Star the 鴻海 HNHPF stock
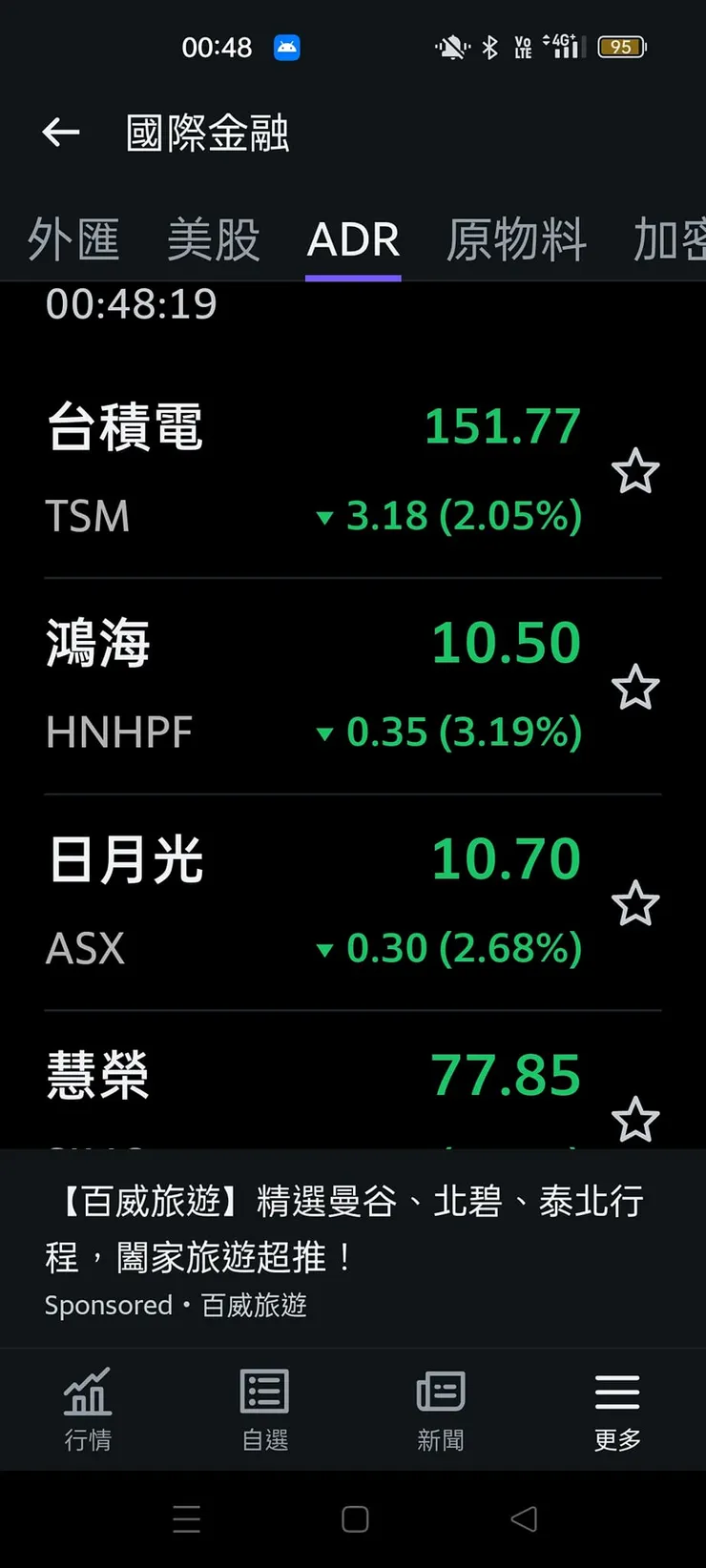The height and width of the screenshot is (1568, 706). pos(634,688)
